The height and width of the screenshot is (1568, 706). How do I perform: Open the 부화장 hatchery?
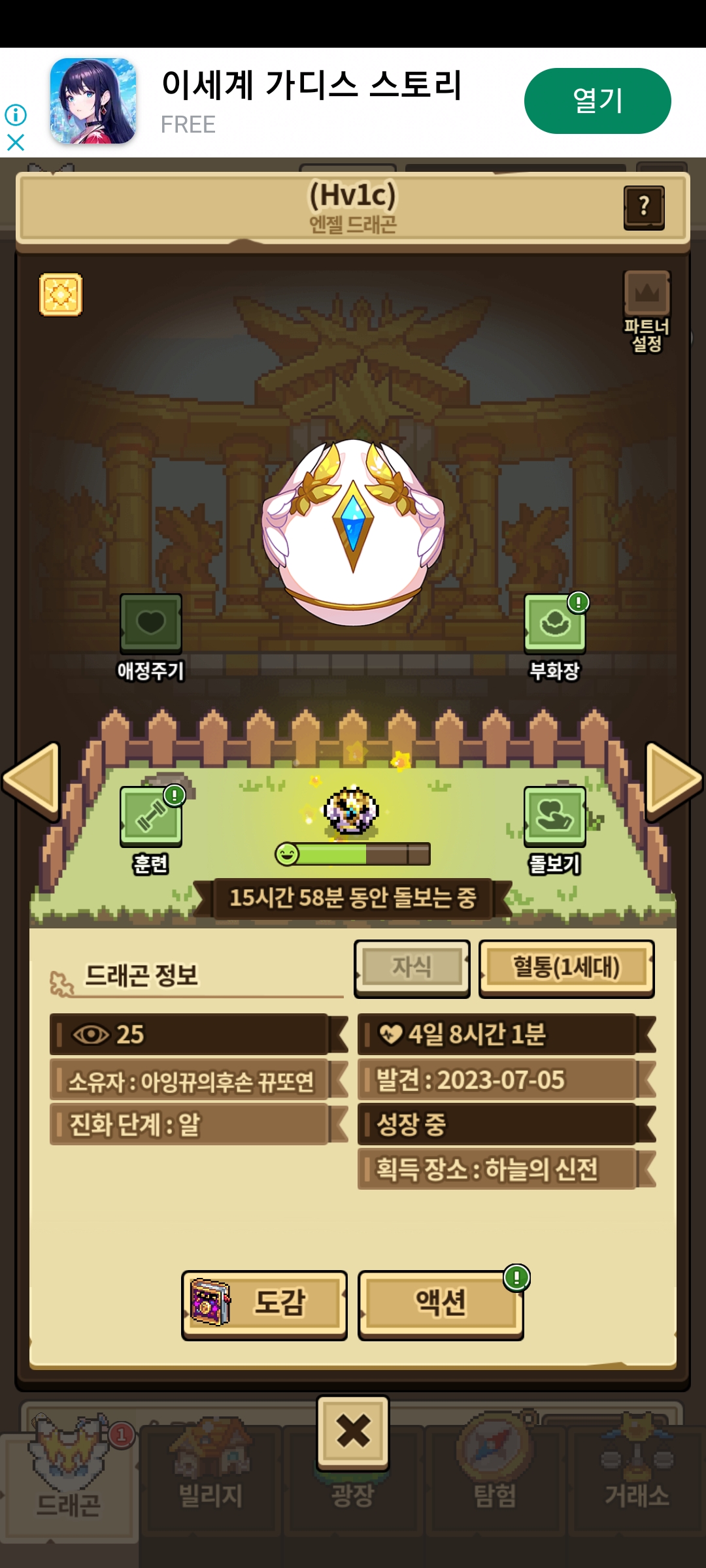(555, 624)
